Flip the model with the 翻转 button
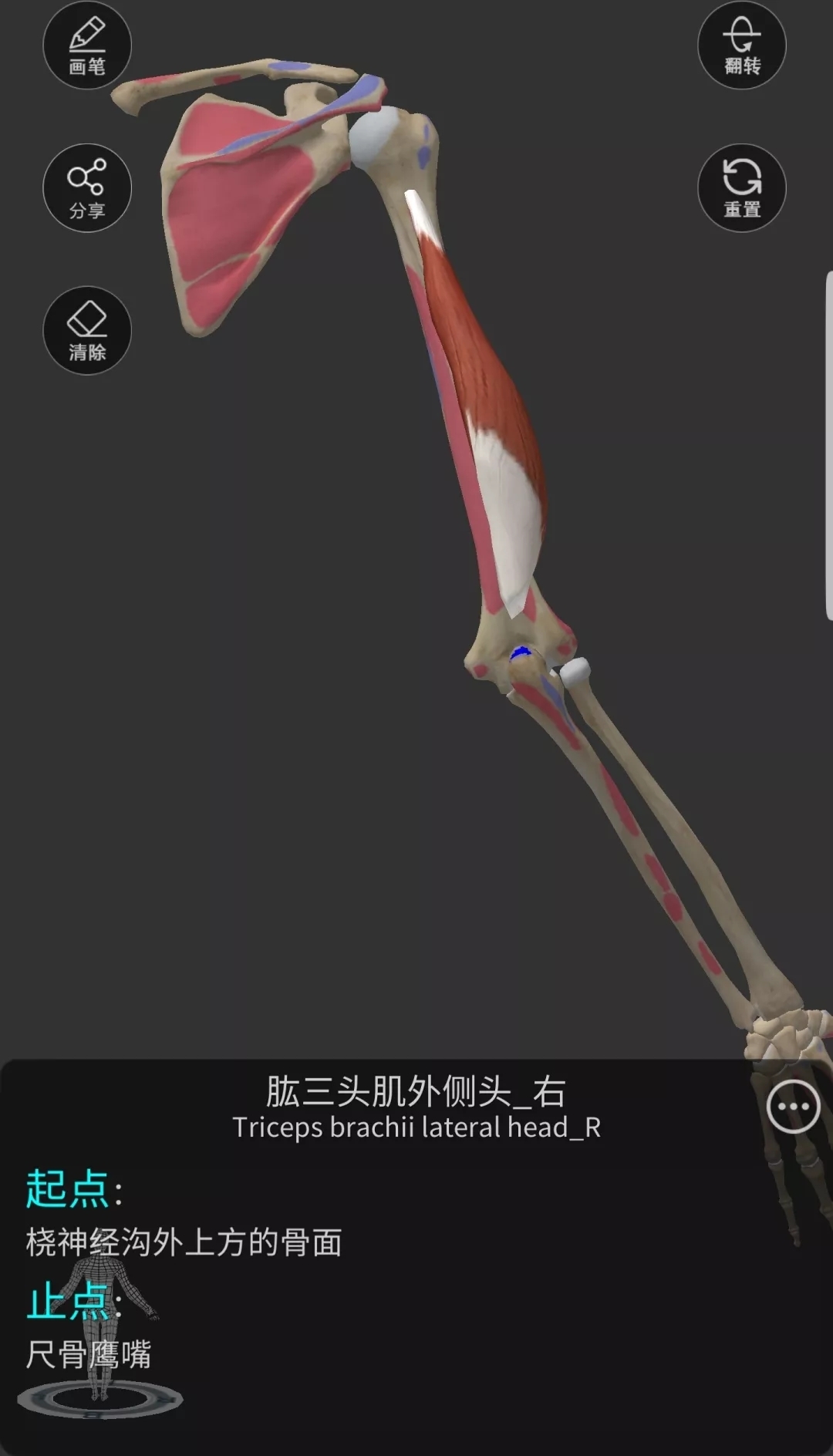Image resolution: width=833 pixels, height=1456 pixels. [742, 45]
